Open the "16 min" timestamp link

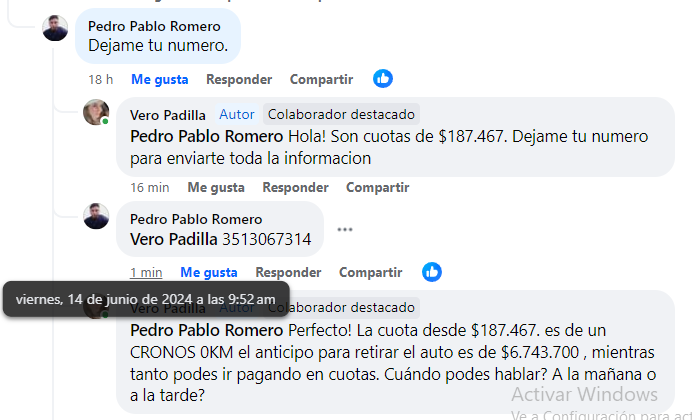(150, 187)
